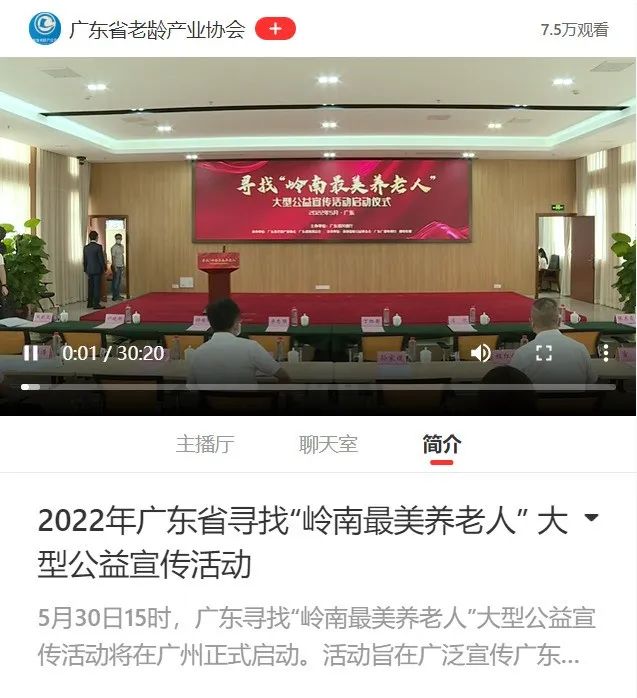The width and height of the screenshot is (637, 698).
Task: Open the video player overflow menu
Action: tap(605, 353)
